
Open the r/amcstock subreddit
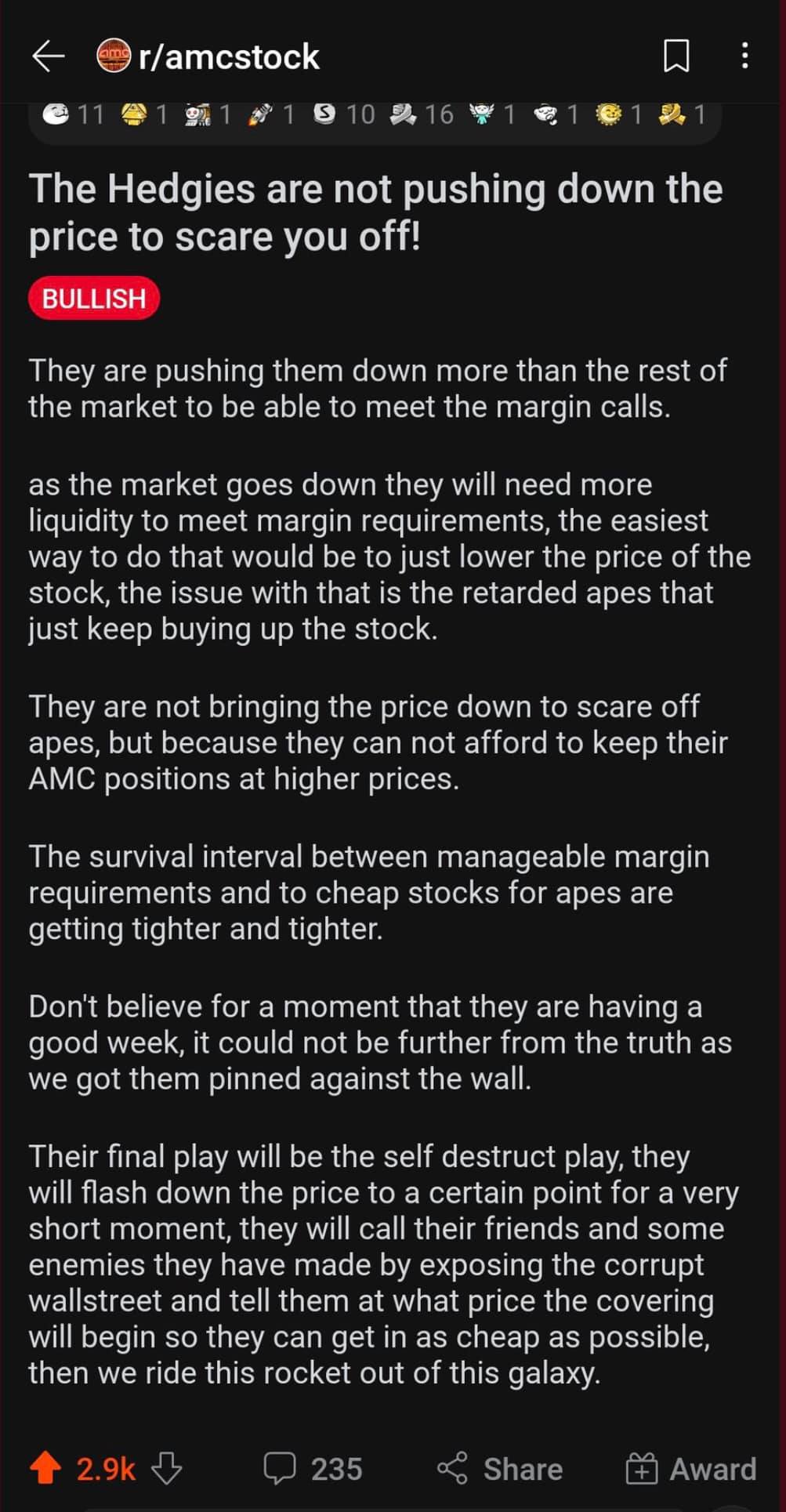pos(227,56)
